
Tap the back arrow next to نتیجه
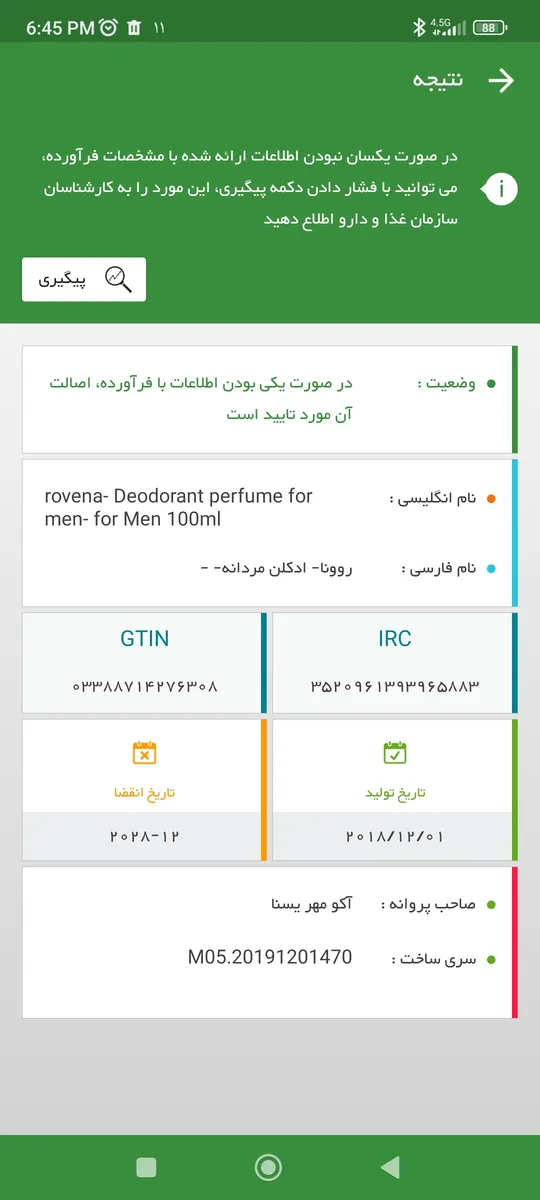pyautogui.click(x=500, y=82)
